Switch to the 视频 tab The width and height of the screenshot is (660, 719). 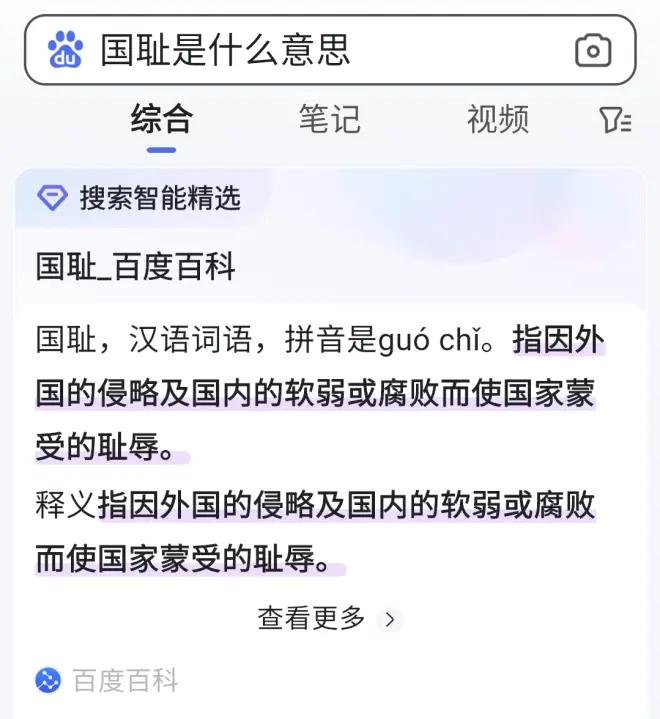[x=497, y=120]
